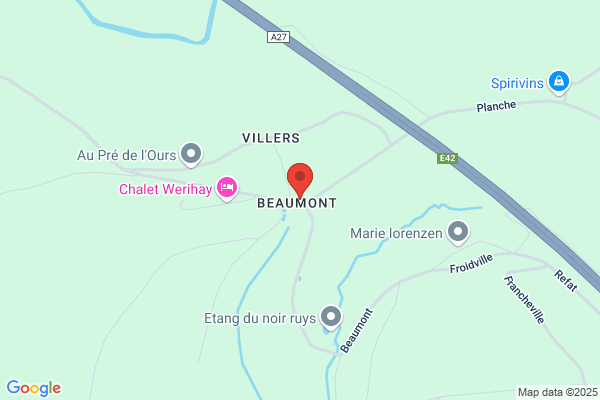Tap the red location pin at Beaumont
This screenshot has height=400, width=600.
point(300,181)
